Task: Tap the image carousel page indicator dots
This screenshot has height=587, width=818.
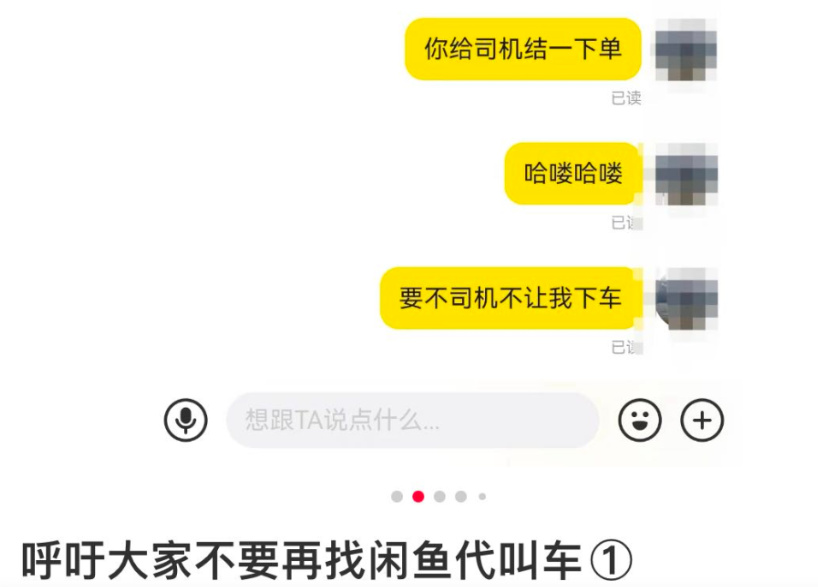Action: (438, 496)
